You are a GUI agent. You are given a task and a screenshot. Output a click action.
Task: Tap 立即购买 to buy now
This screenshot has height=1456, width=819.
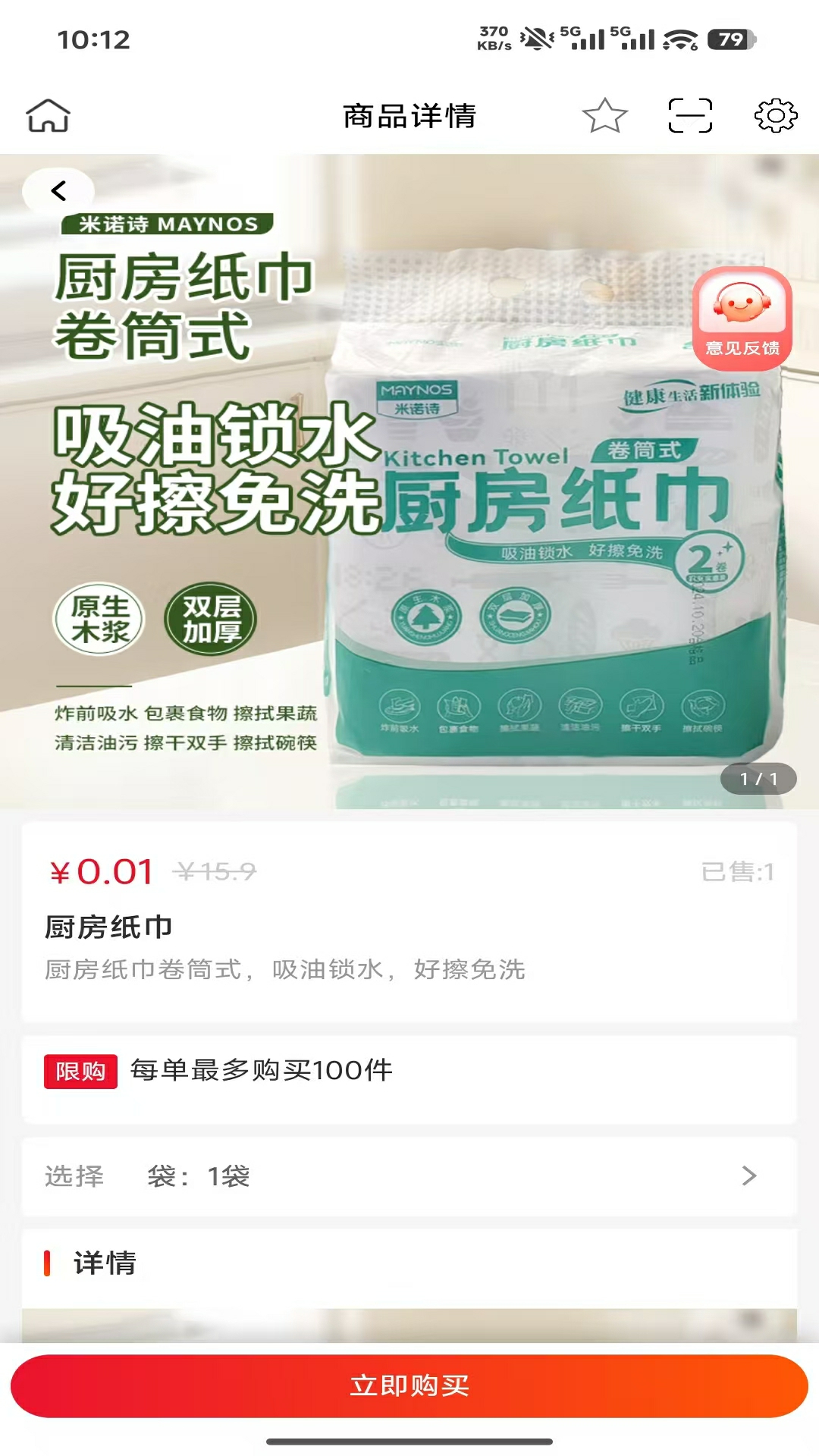pos(409,1385)
